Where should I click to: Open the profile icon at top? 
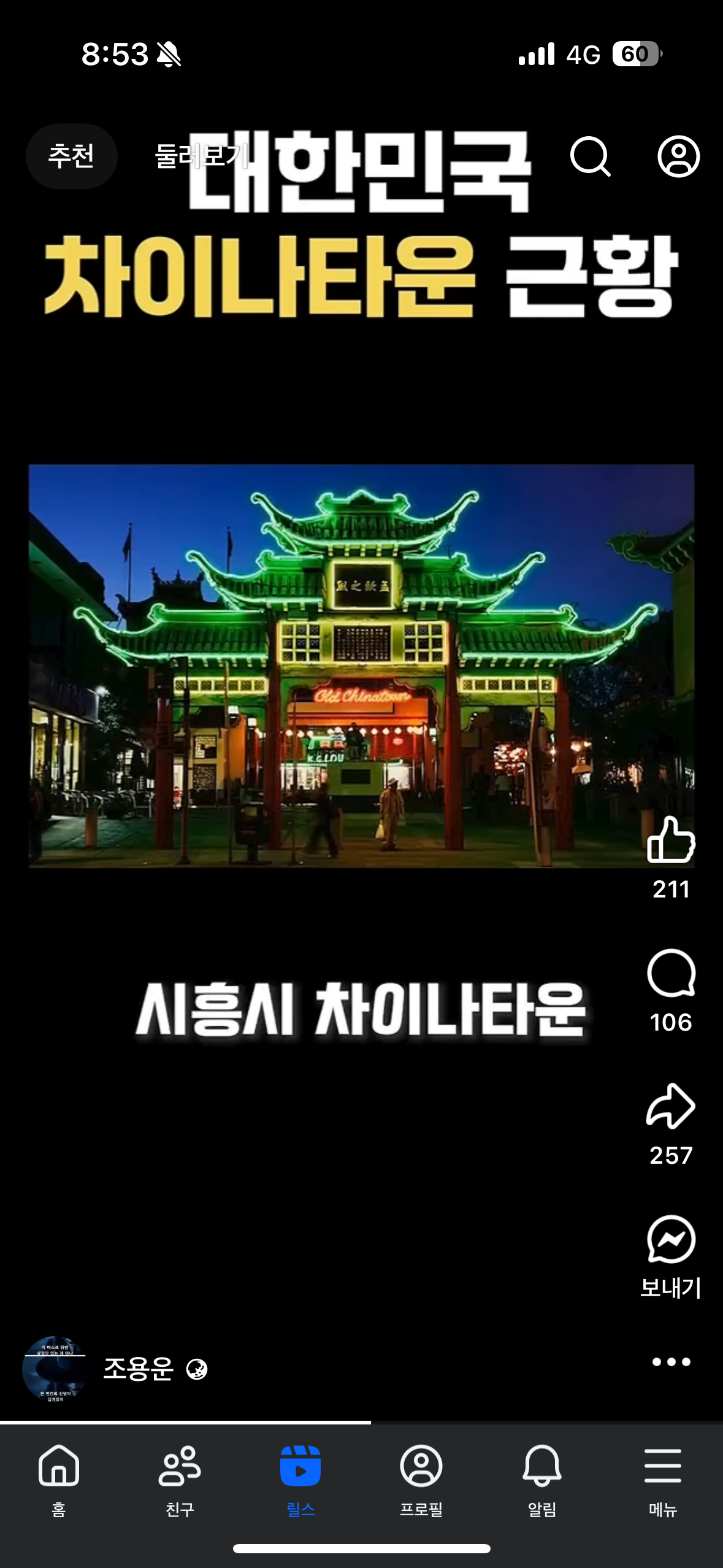click(x=678, y=156)
